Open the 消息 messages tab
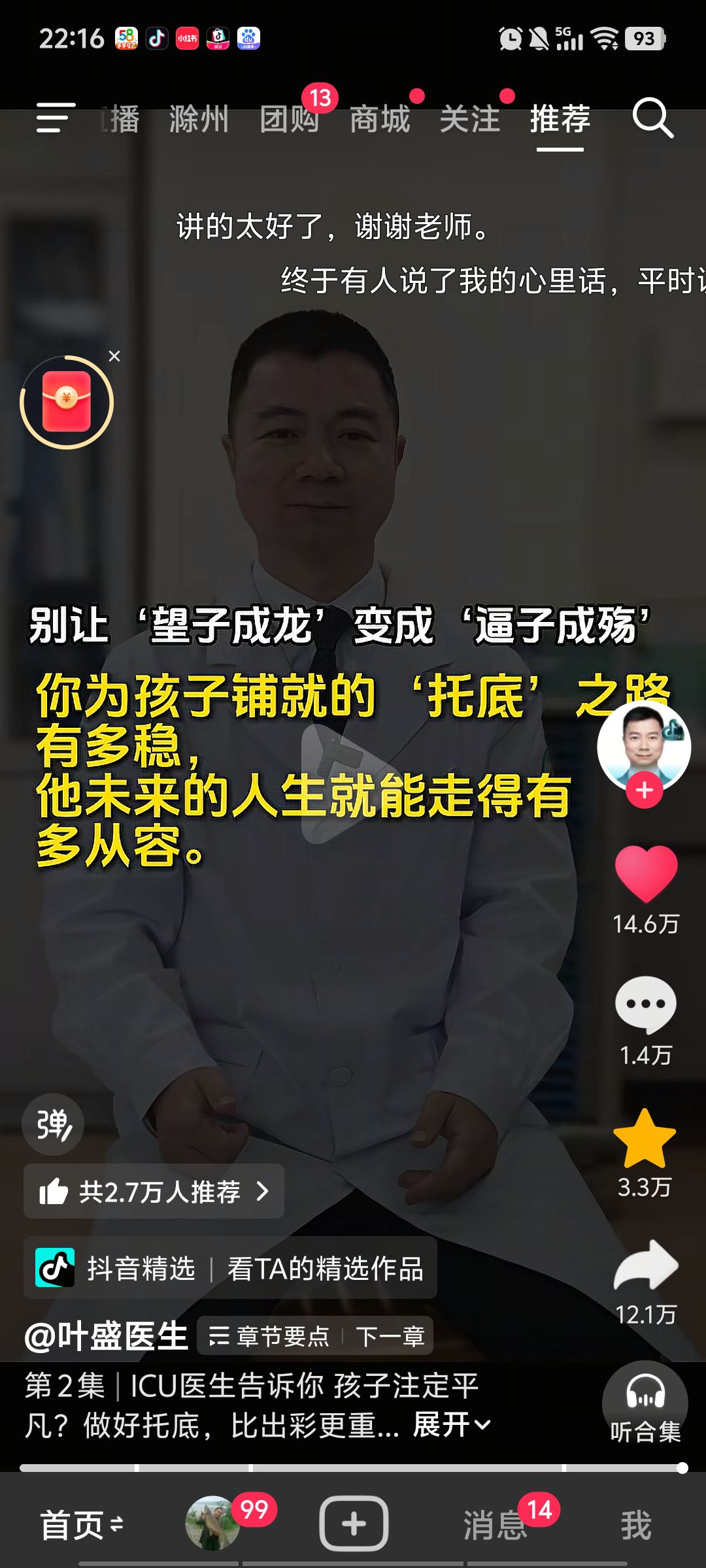 pyautogui.click(x=495, y=1526)
